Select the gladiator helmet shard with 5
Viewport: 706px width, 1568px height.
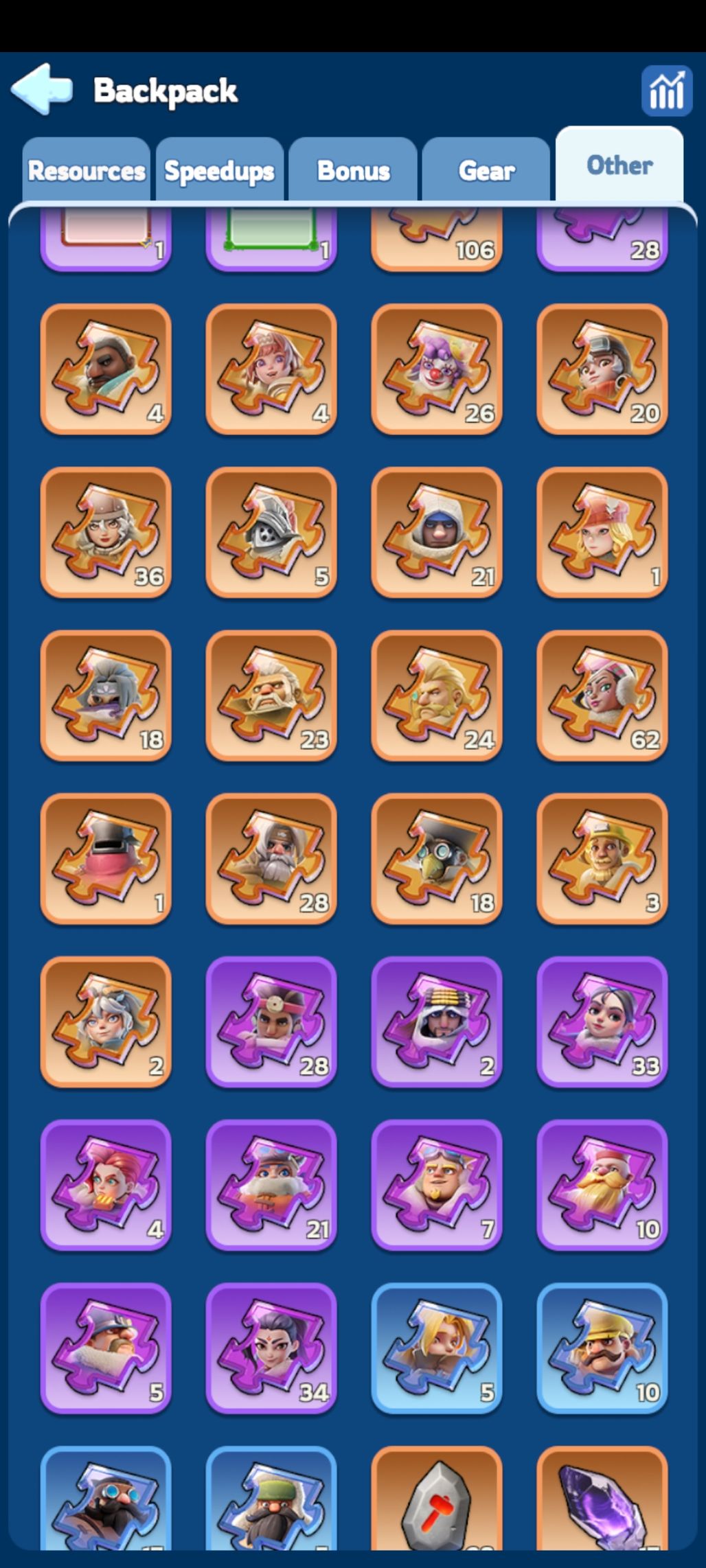271,533
